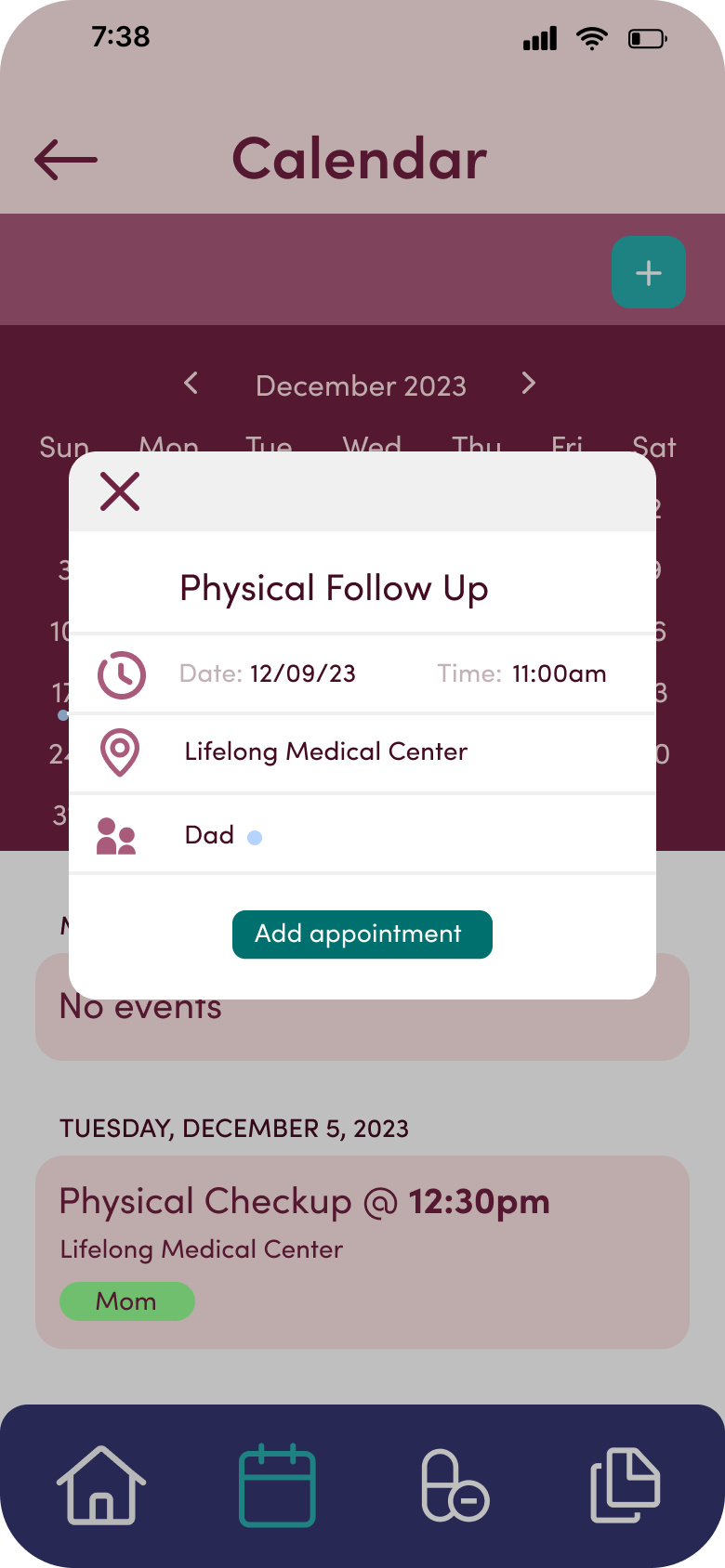Change the attendee in the Dad row
The height and width of the screenshot is (1568, 725).
tap(362, 834)
